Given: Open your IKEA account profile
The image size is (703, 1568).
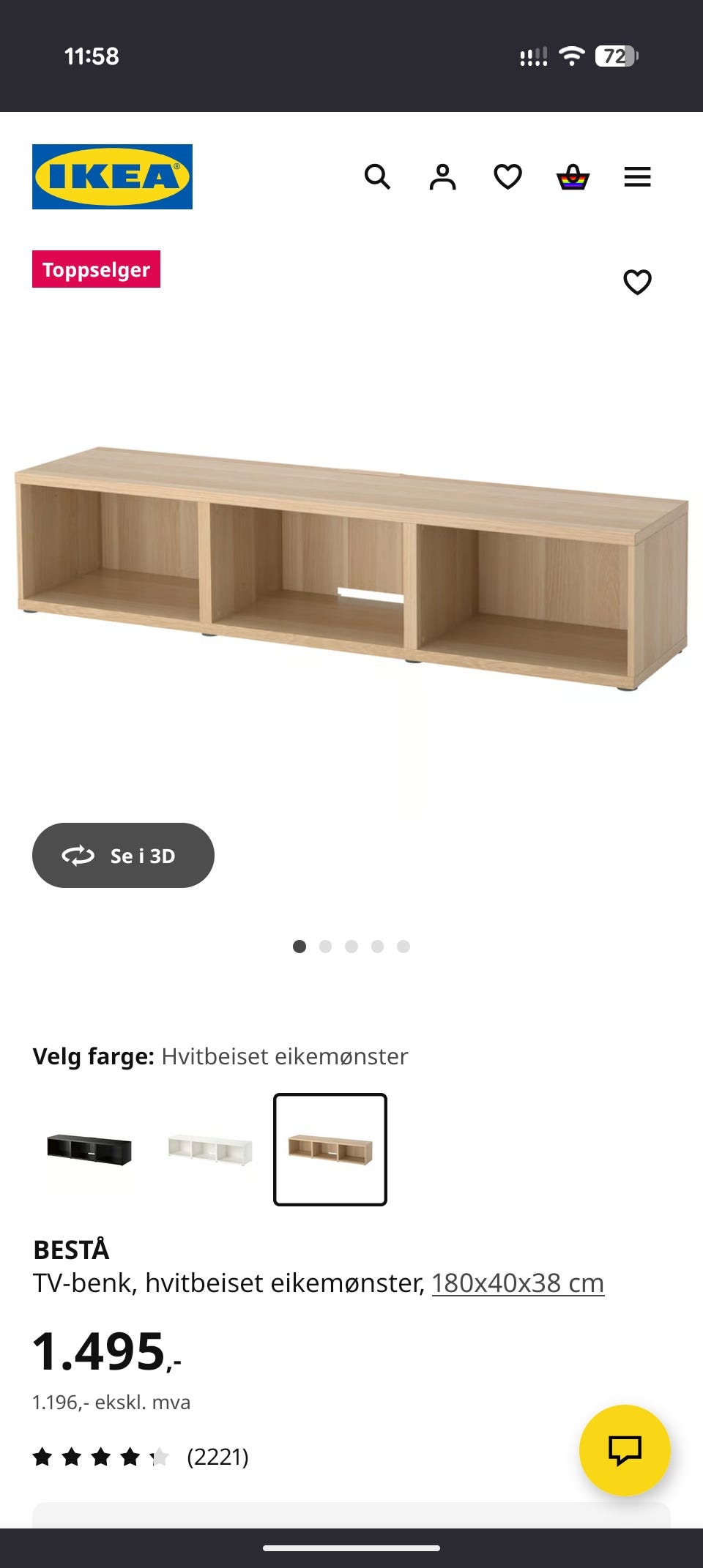Looking at the screenshot, I should (442, 177).
